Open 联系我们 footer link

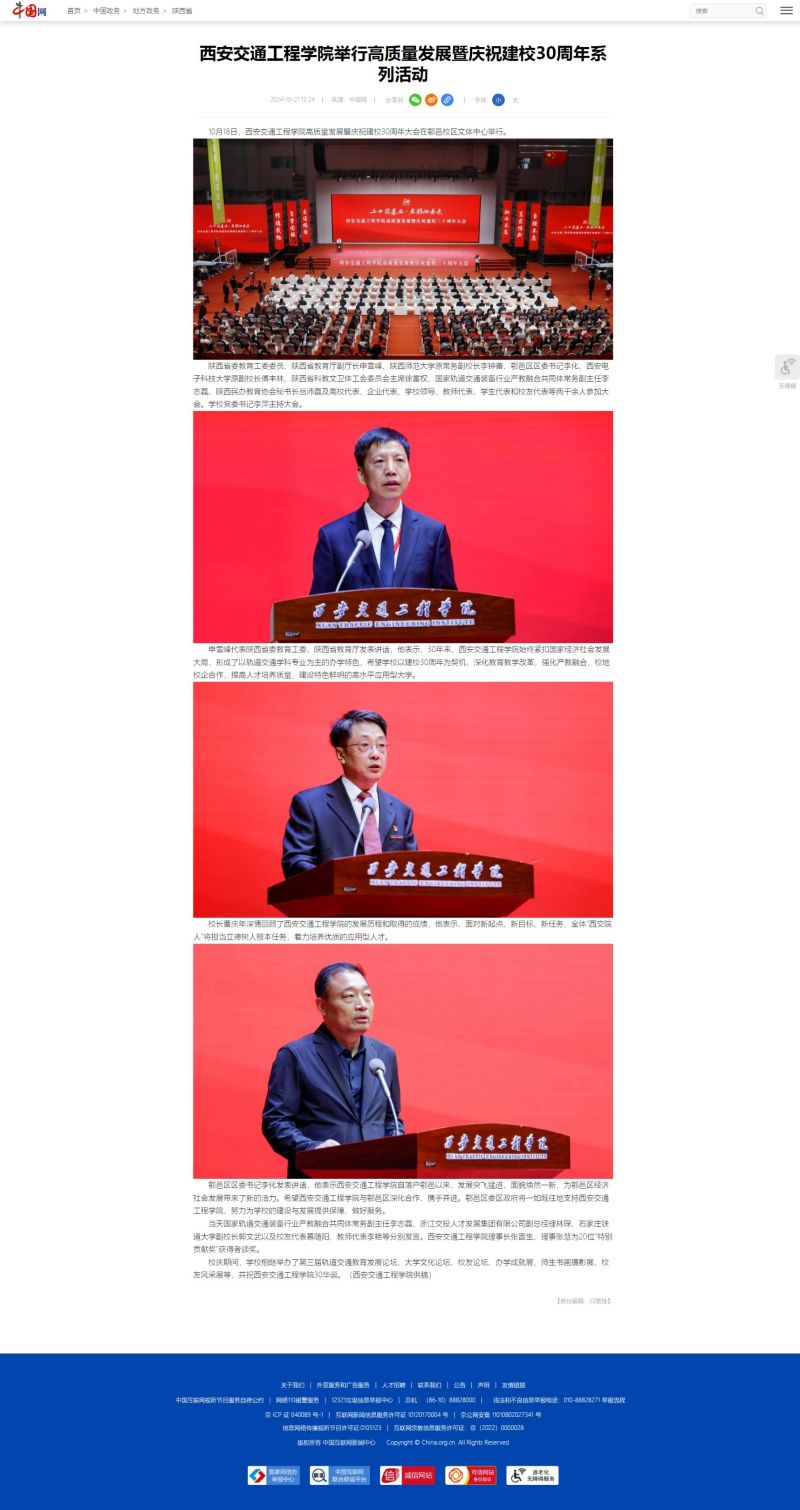point(429,1385)
